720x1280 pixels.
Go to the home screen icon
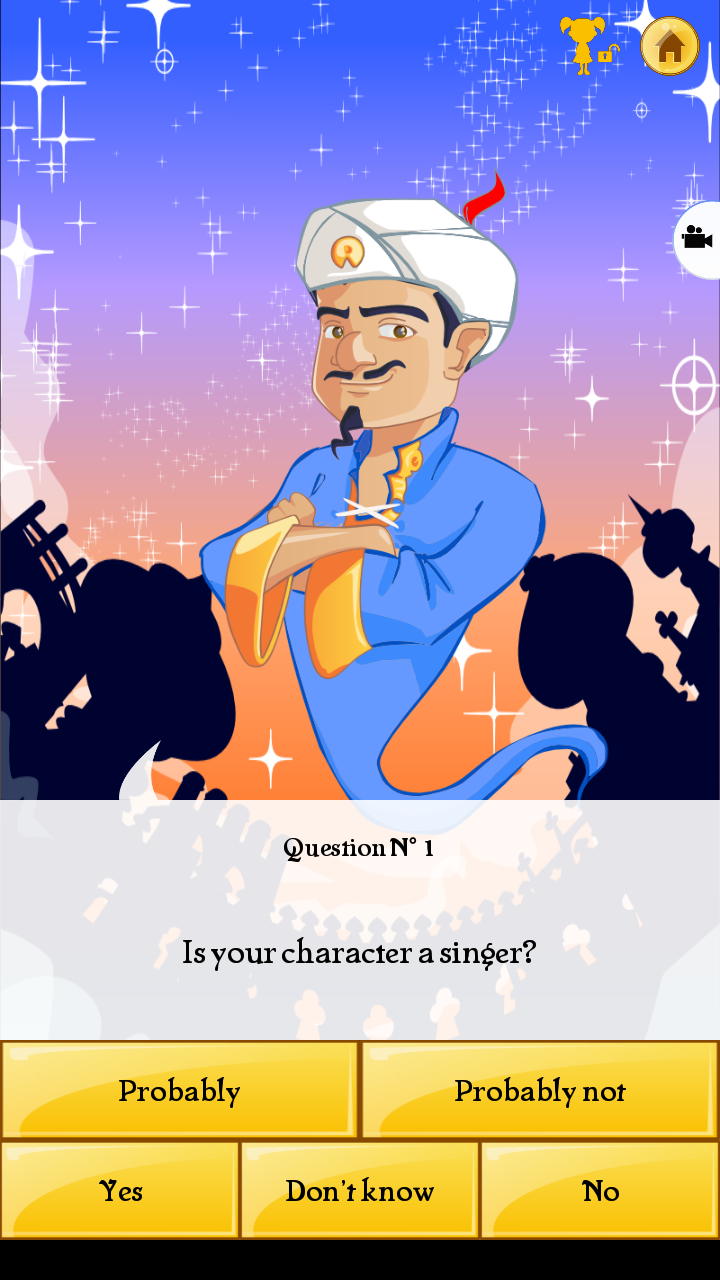point(670,46)
